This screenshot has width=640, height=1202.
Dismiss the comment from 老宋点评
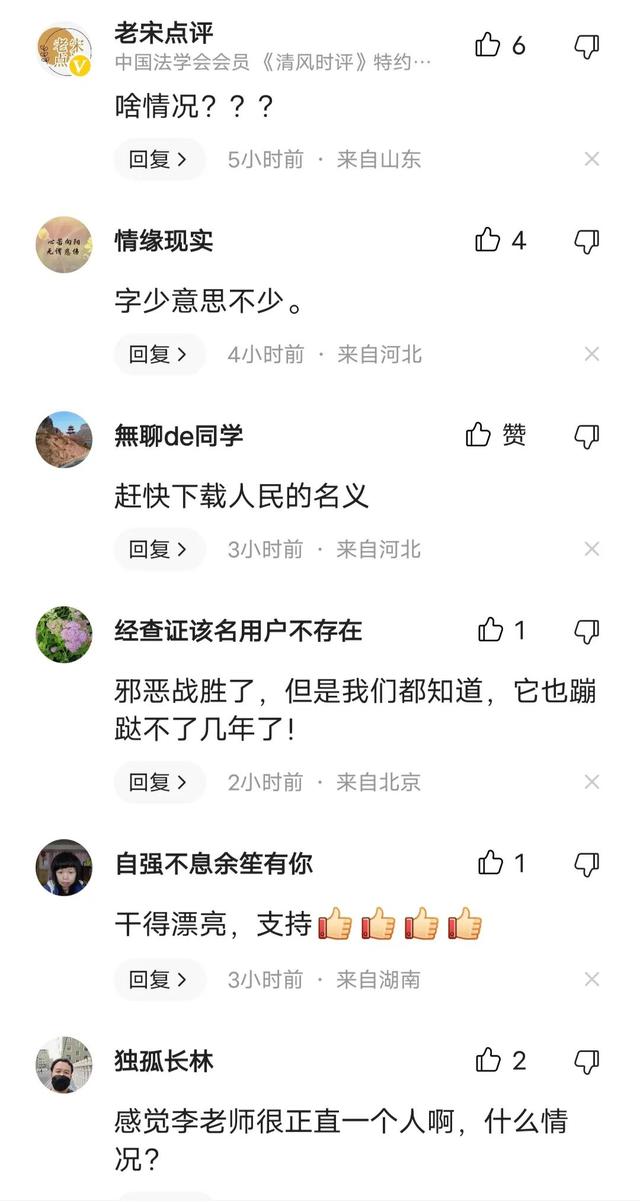[x=592, y=159]
